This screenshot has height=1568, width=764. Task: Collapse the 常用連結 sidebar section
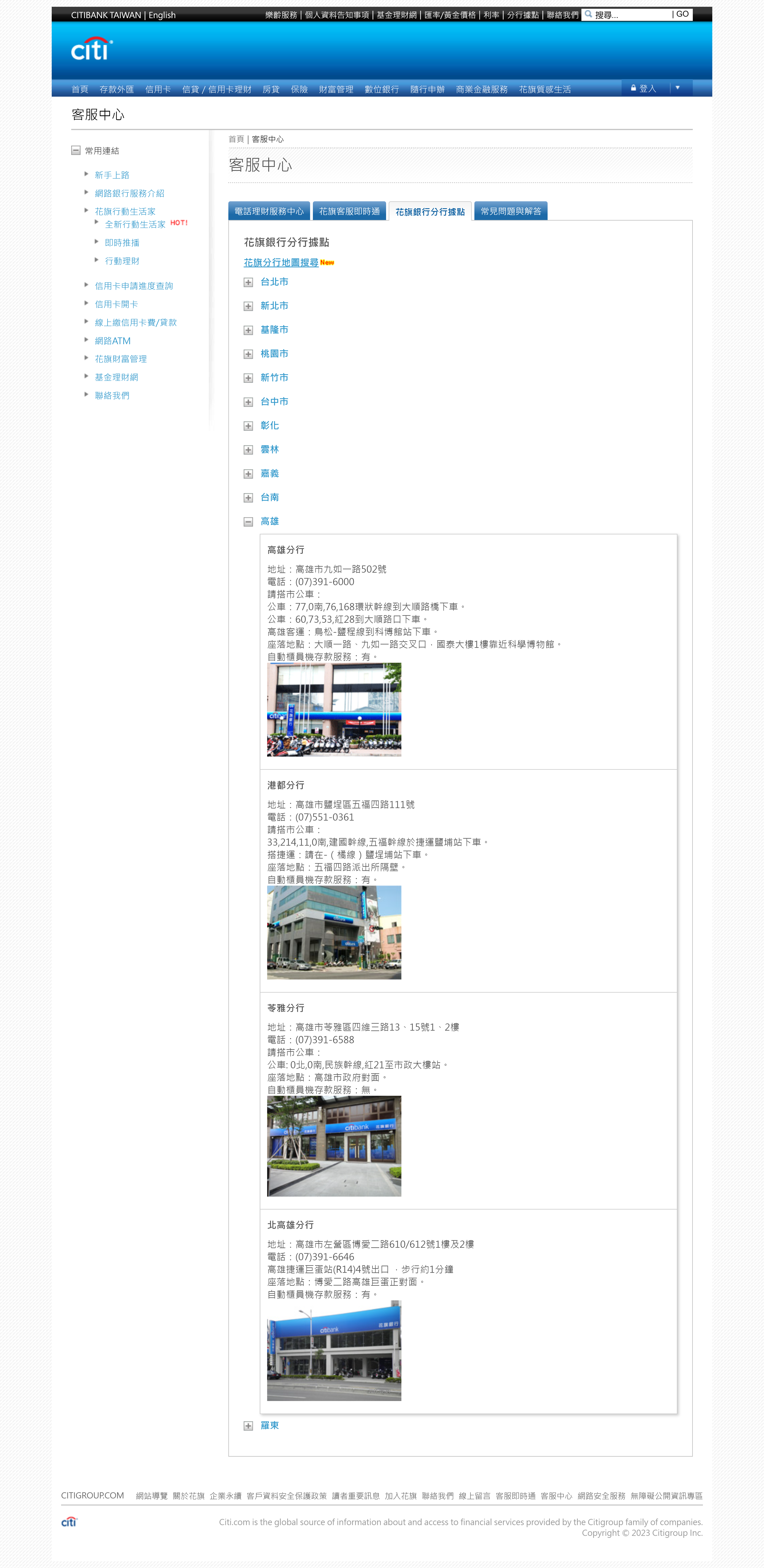click(76, 150)
